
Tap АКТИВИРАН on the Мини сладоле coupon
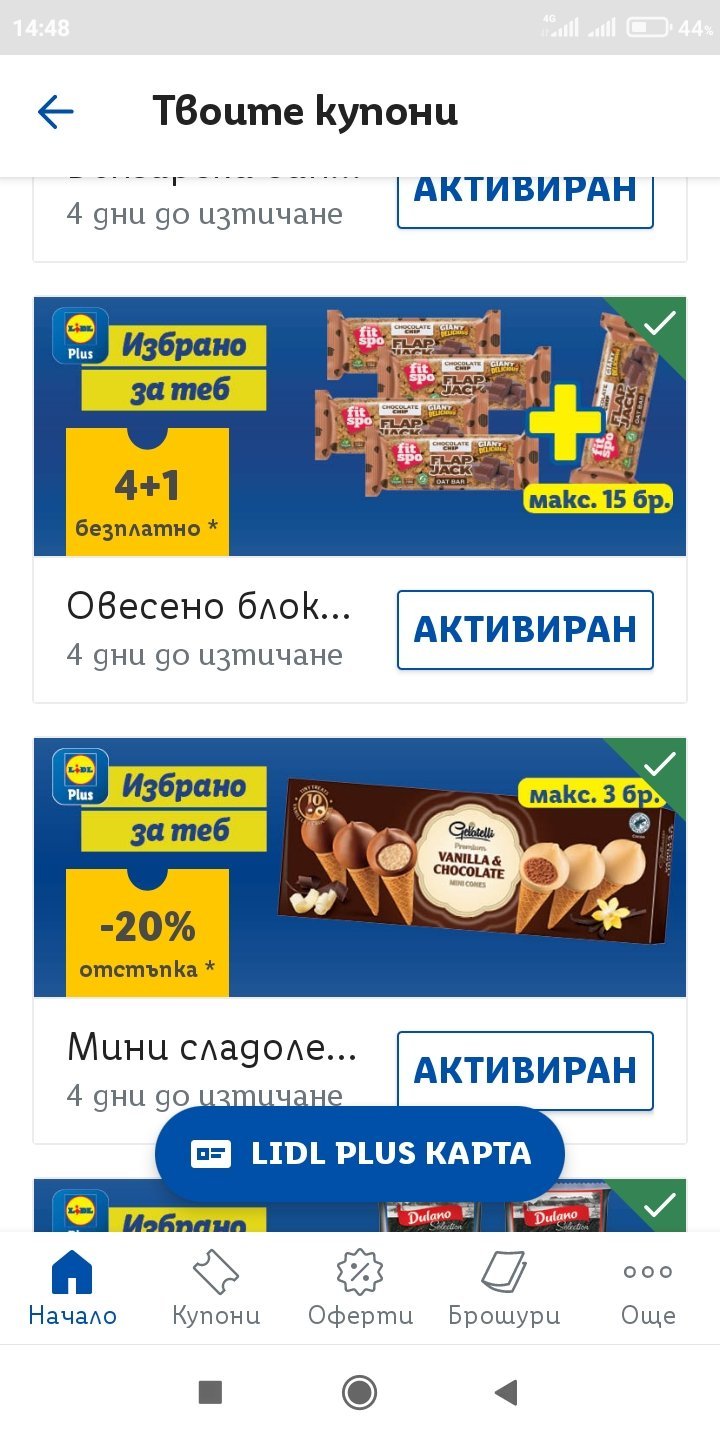click(525, 1071)
